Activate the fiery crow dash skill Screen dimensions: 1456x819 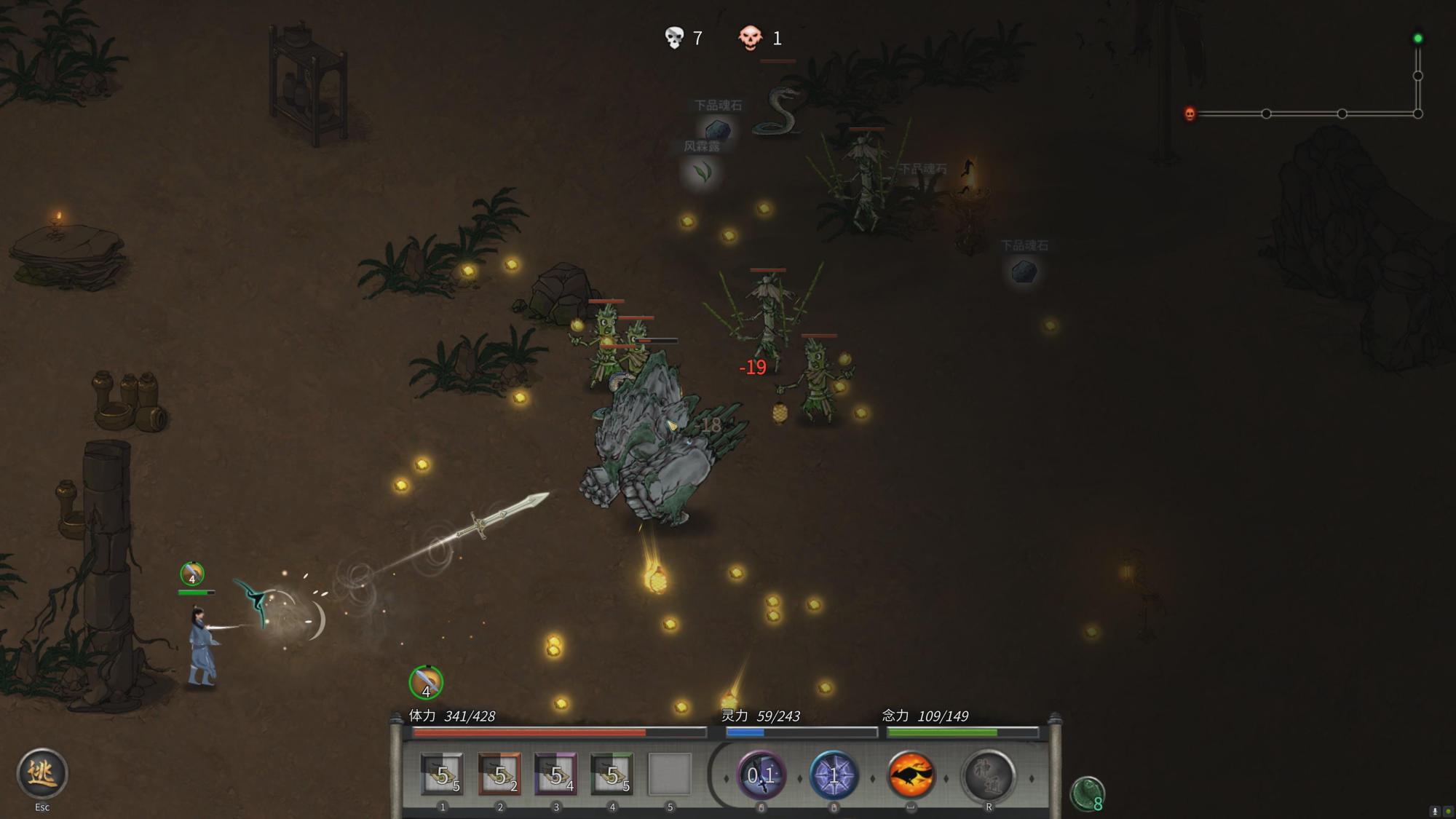click(911, 775)
